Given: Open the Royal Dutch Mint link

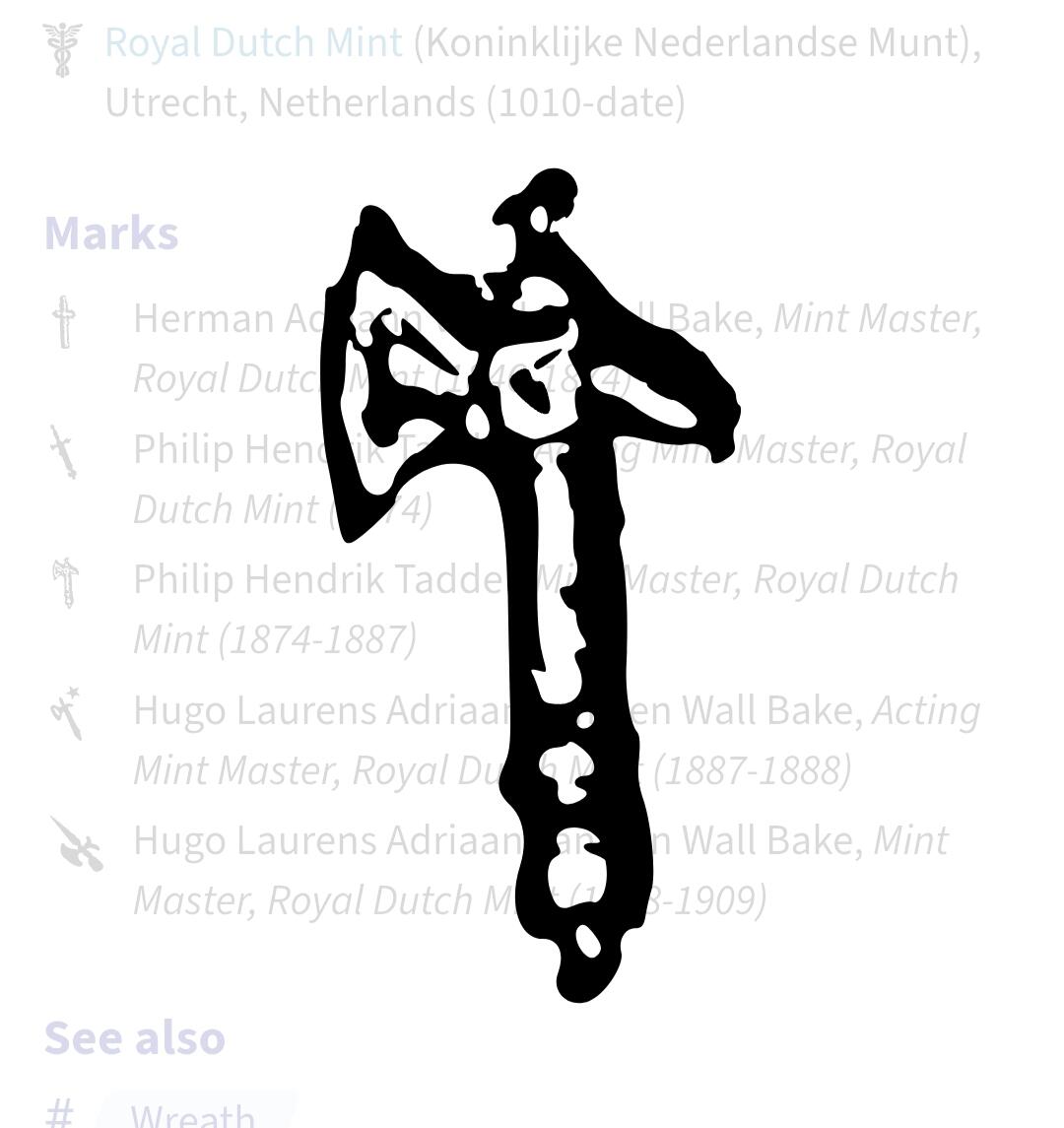Looking at the screenshot, I should (x=253, y=43).
